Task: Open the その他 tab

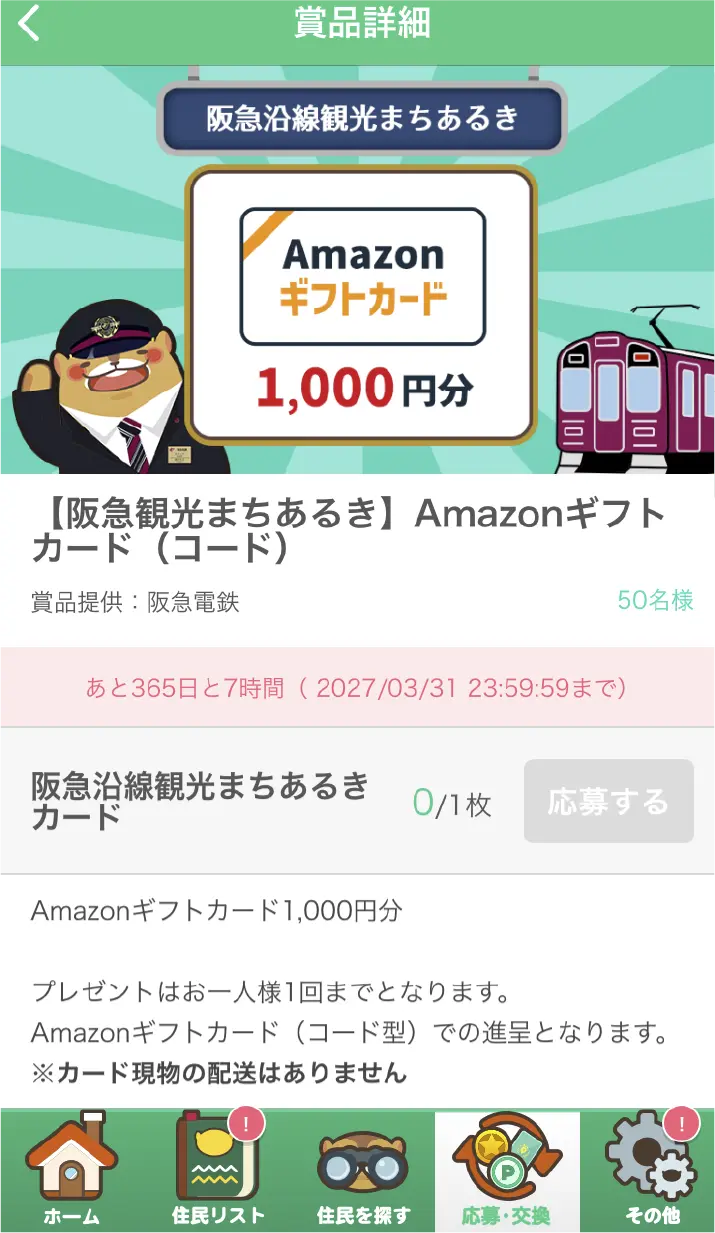Action: click(x=651, y=1171)
